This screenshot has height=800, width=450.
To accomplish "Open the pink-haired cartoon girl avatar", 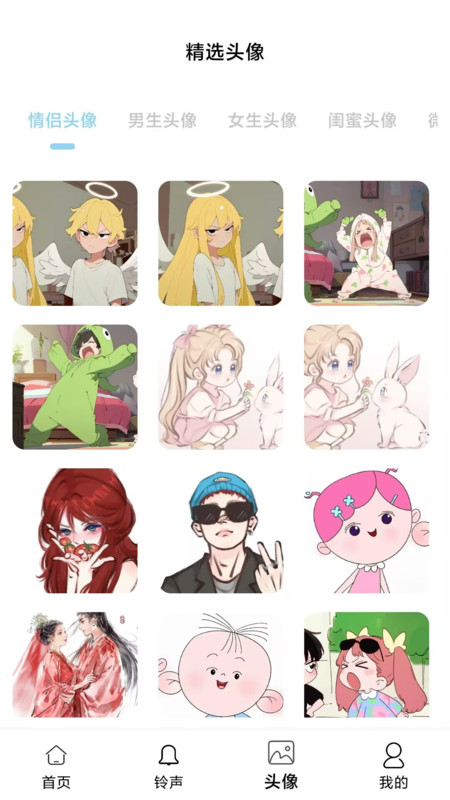I will (367, 531).
